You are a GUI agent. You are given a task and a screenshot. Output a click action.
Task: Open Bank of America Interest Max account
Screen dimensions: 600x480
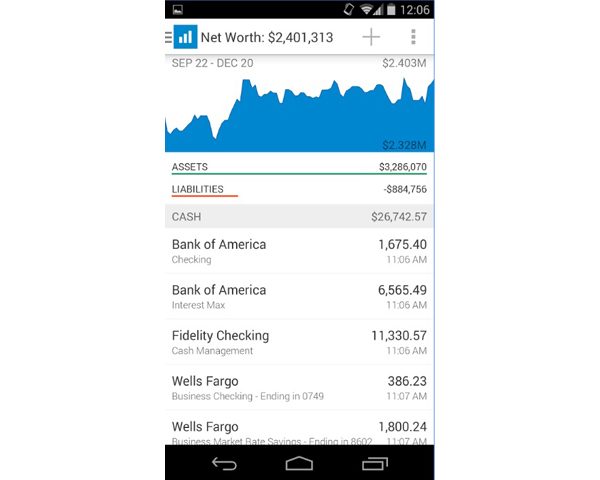[x=299, y=297]
